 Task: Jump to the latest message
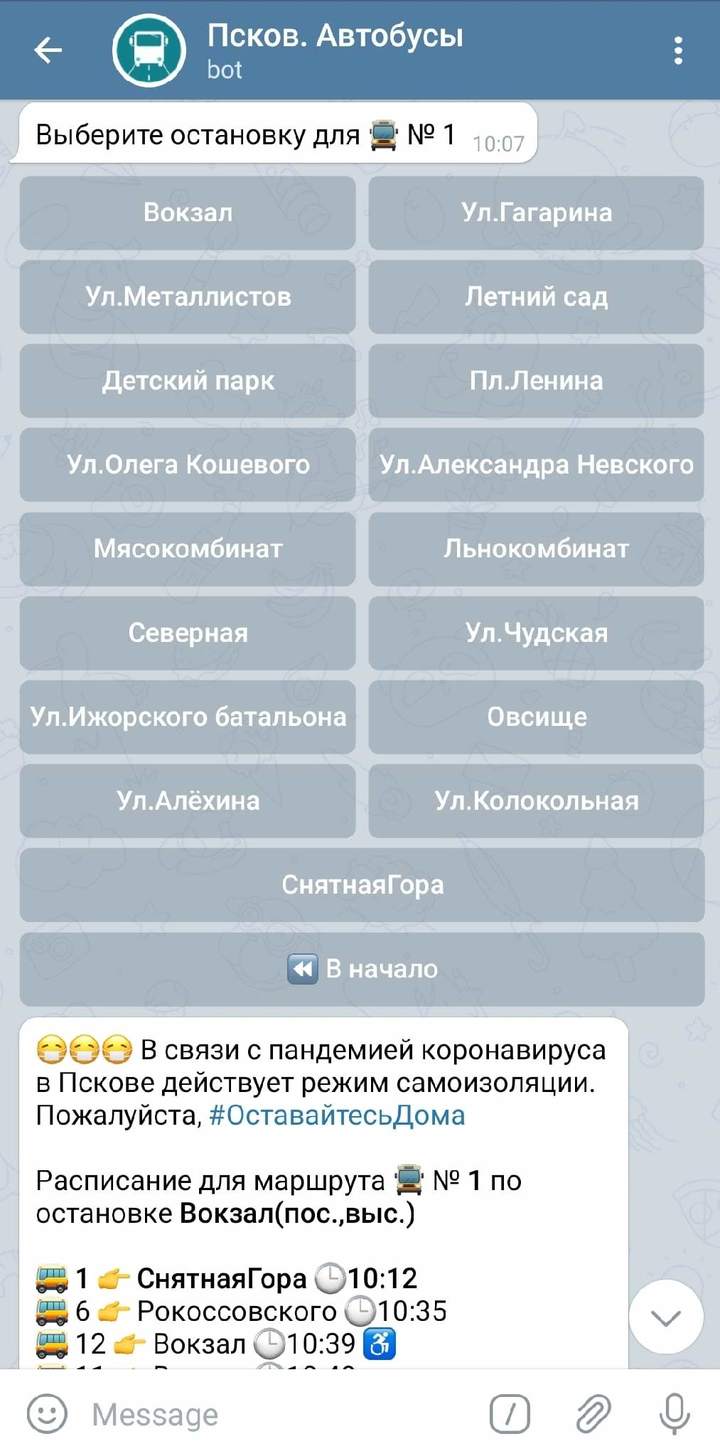click(665, 1317)
